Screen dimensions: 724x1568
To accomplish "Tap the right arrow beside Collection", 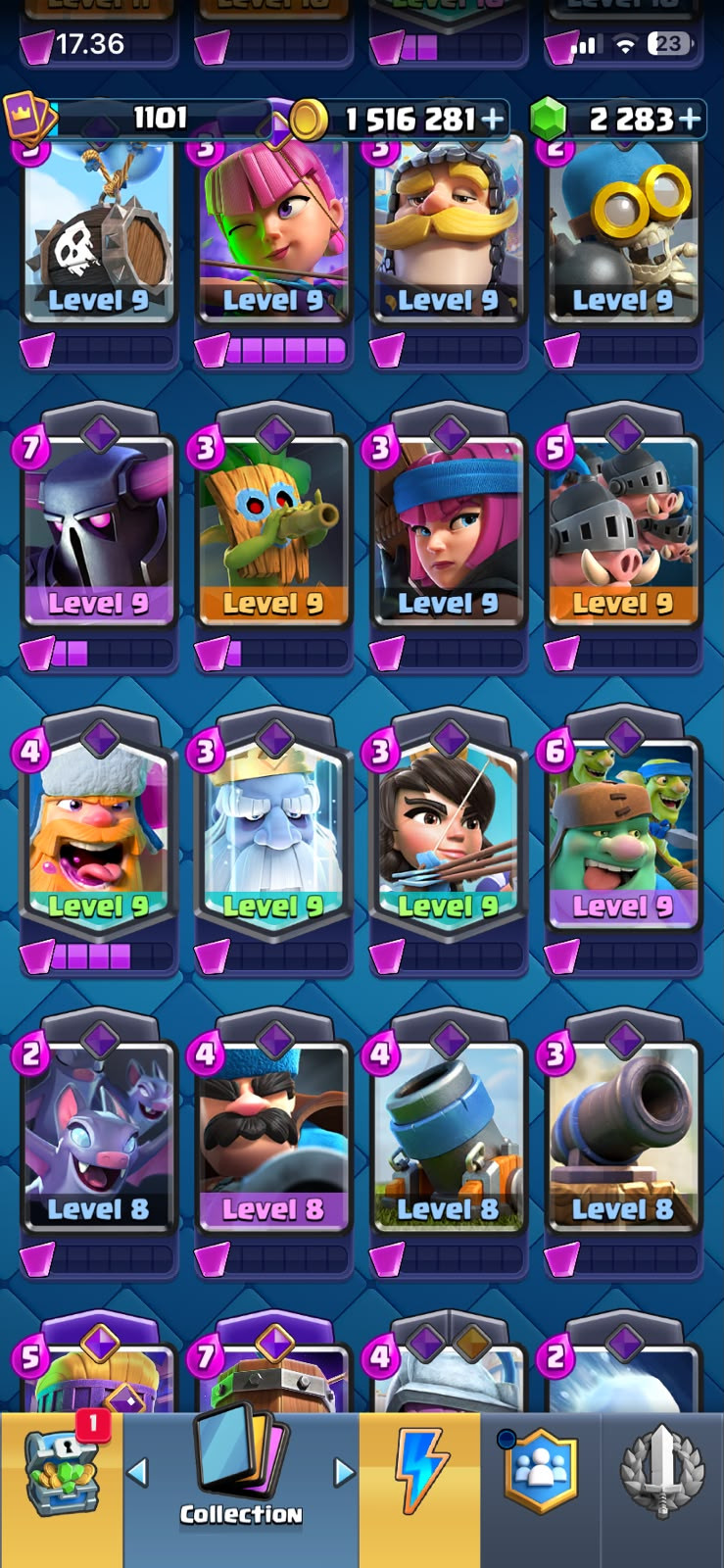I will click(x=344, y=1472).
